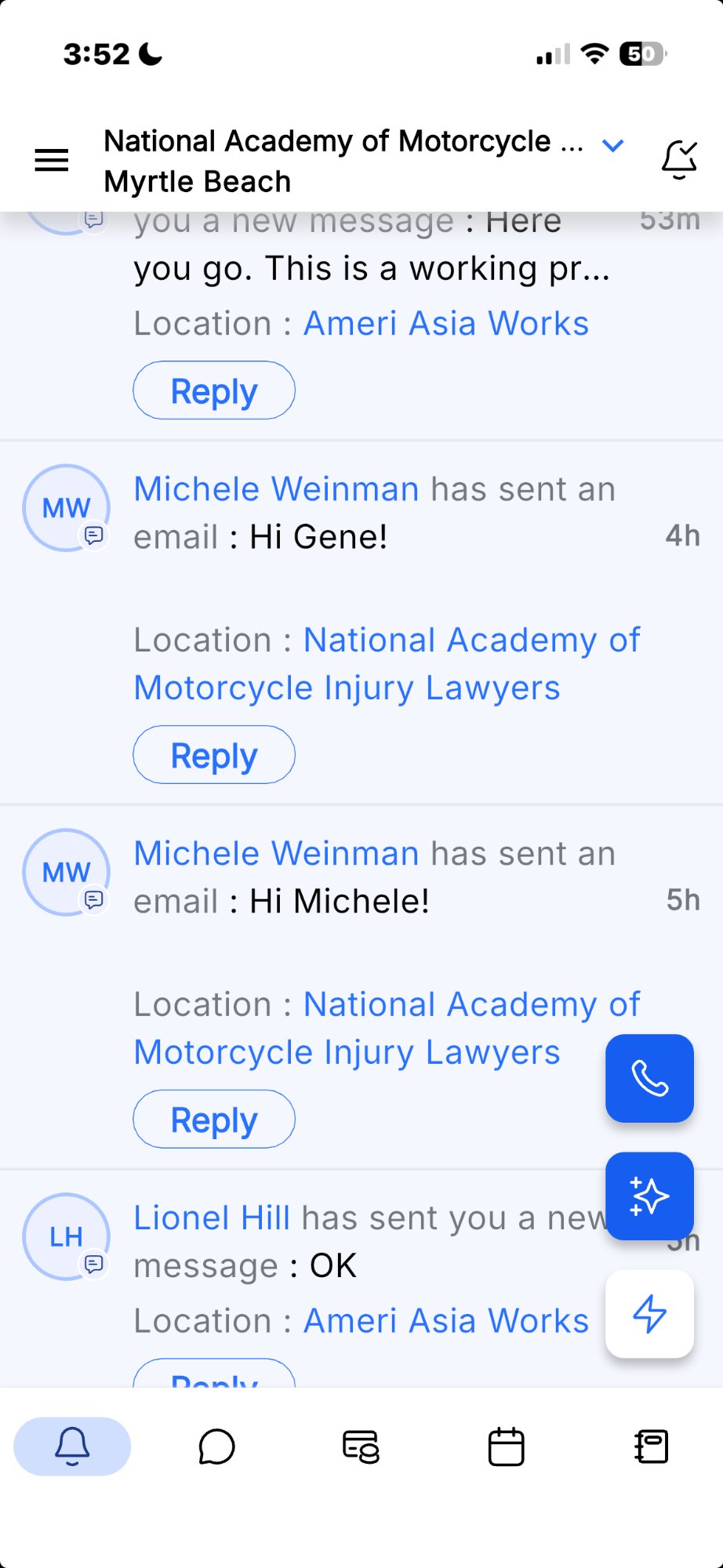Viewport: 723px width, 1568px height.
Task: Launch the AI sparkle assistant button
Action: click(649, 1196)
